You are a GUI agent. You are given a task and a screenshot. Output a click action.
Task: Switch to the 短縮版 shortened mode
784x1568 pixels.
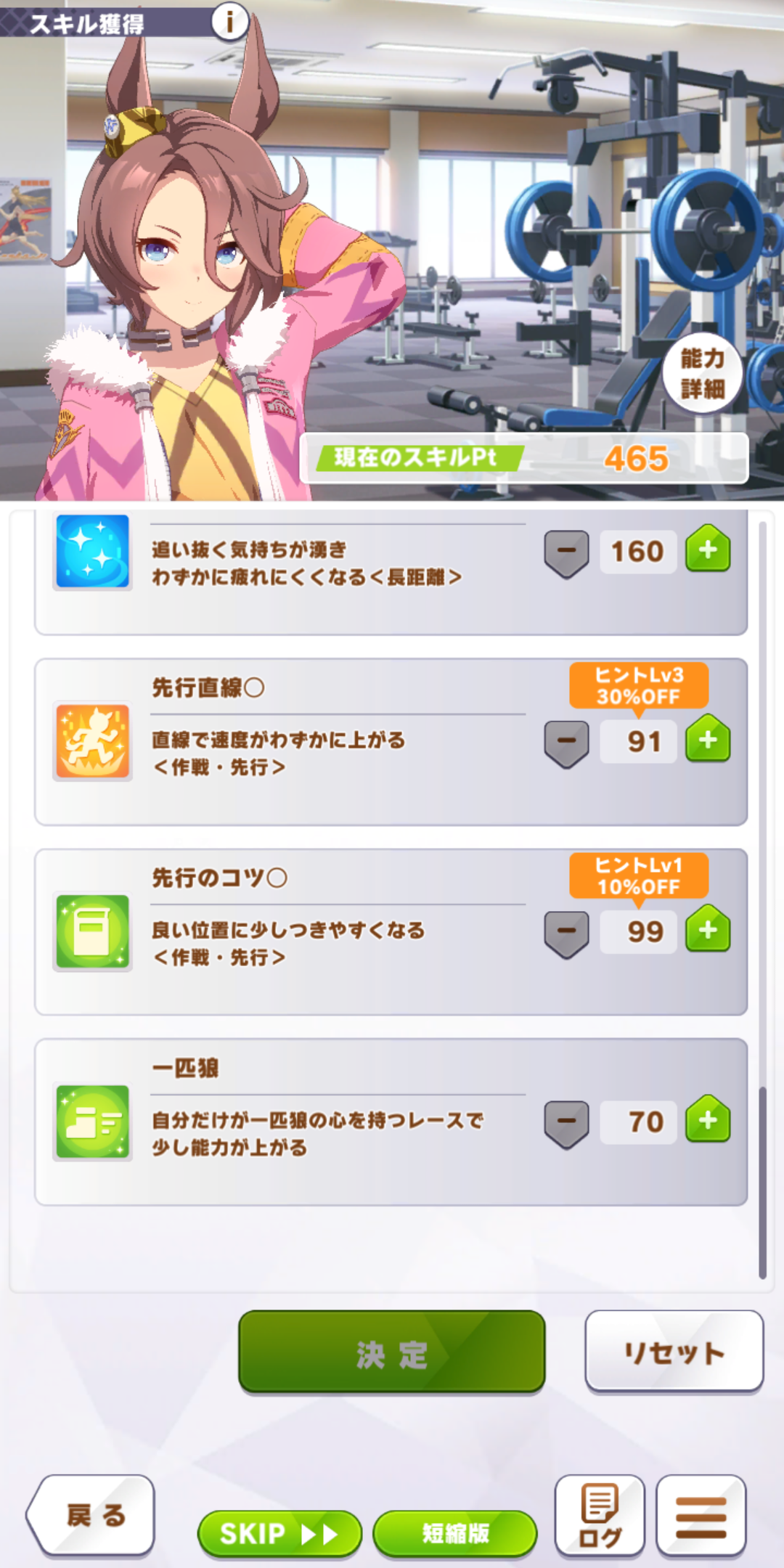tap(455, 1533)
